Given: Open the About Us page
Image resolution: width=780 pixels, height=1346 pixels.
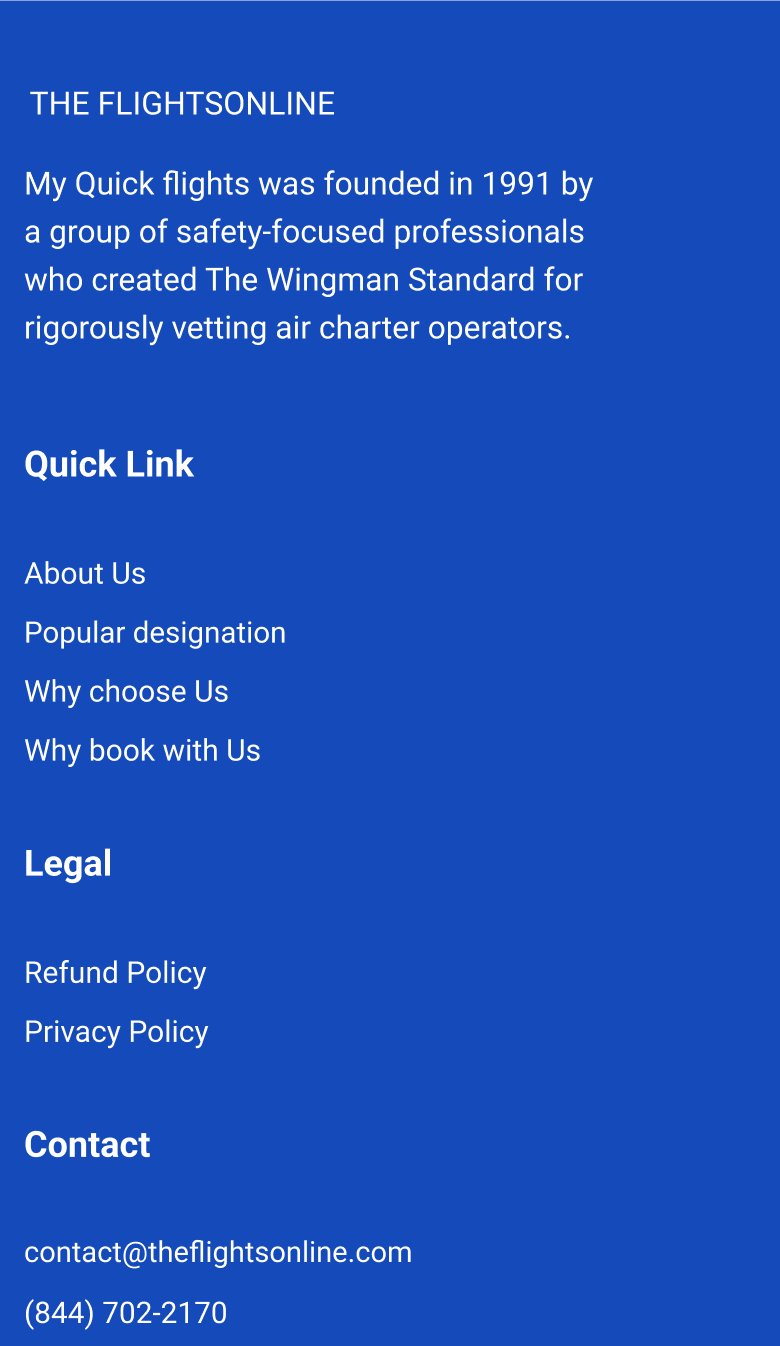Looking at the screenshot, I should pos(85,573).
